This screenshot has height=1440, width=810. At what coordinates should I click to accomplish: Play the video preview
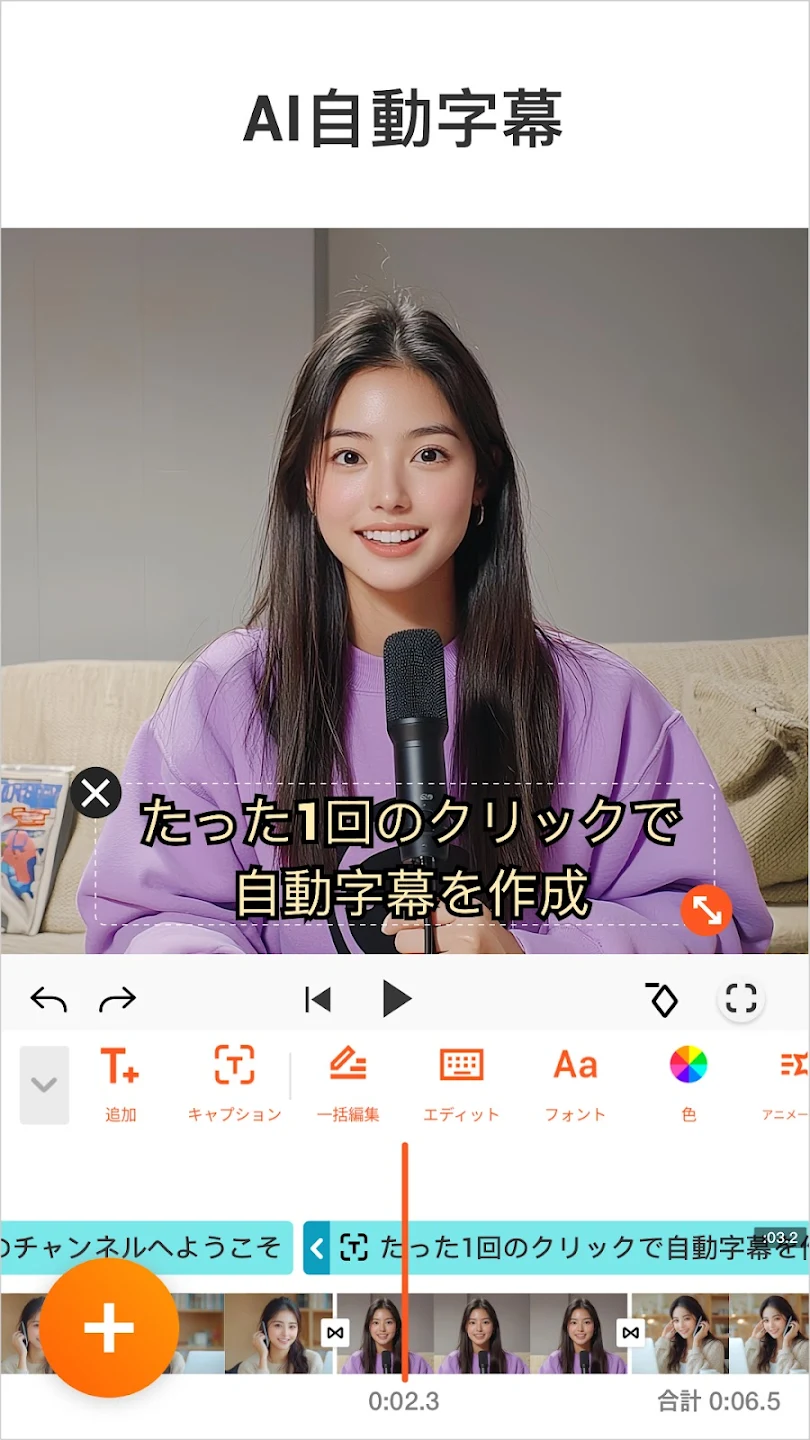point(397,999)
